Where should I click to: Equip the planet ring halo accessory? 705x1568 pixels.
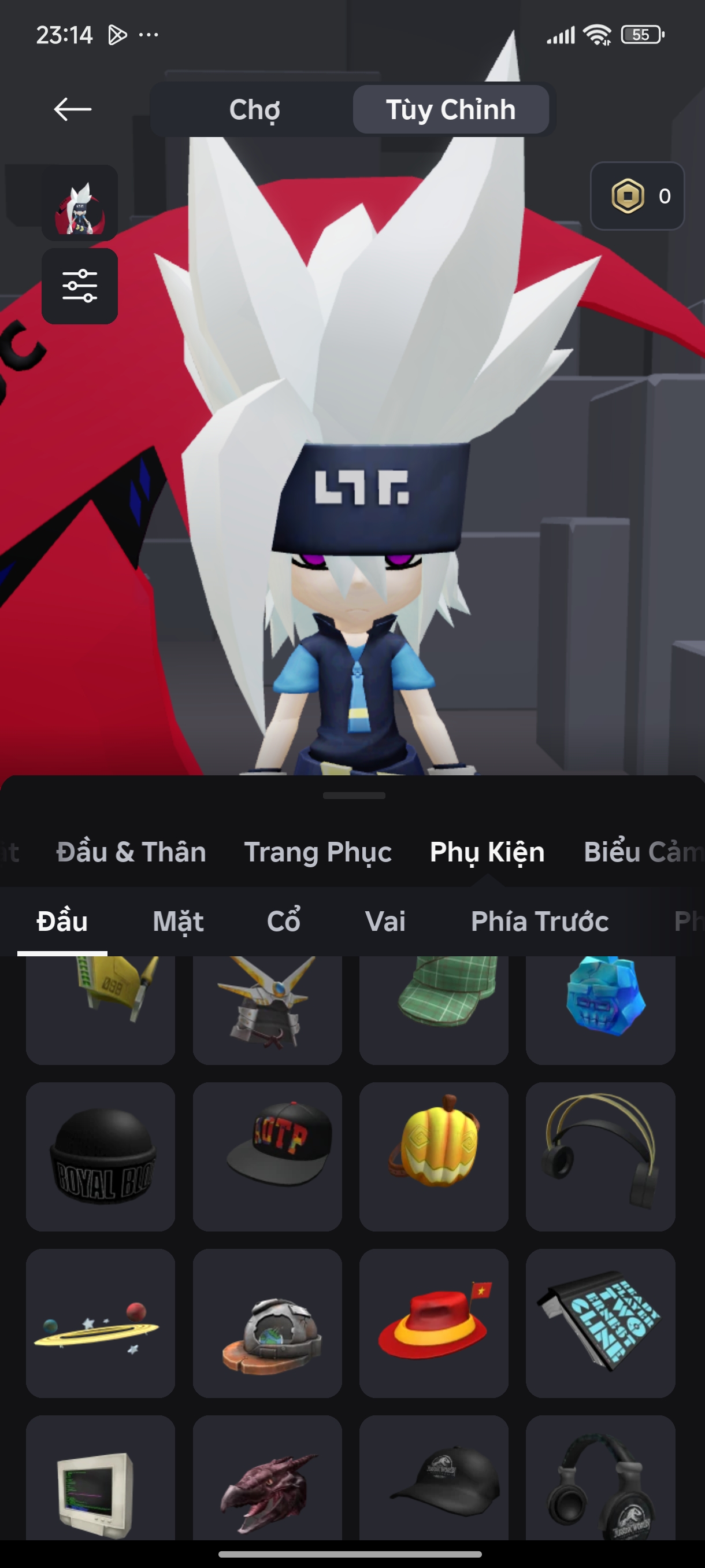pos(101,1323)
